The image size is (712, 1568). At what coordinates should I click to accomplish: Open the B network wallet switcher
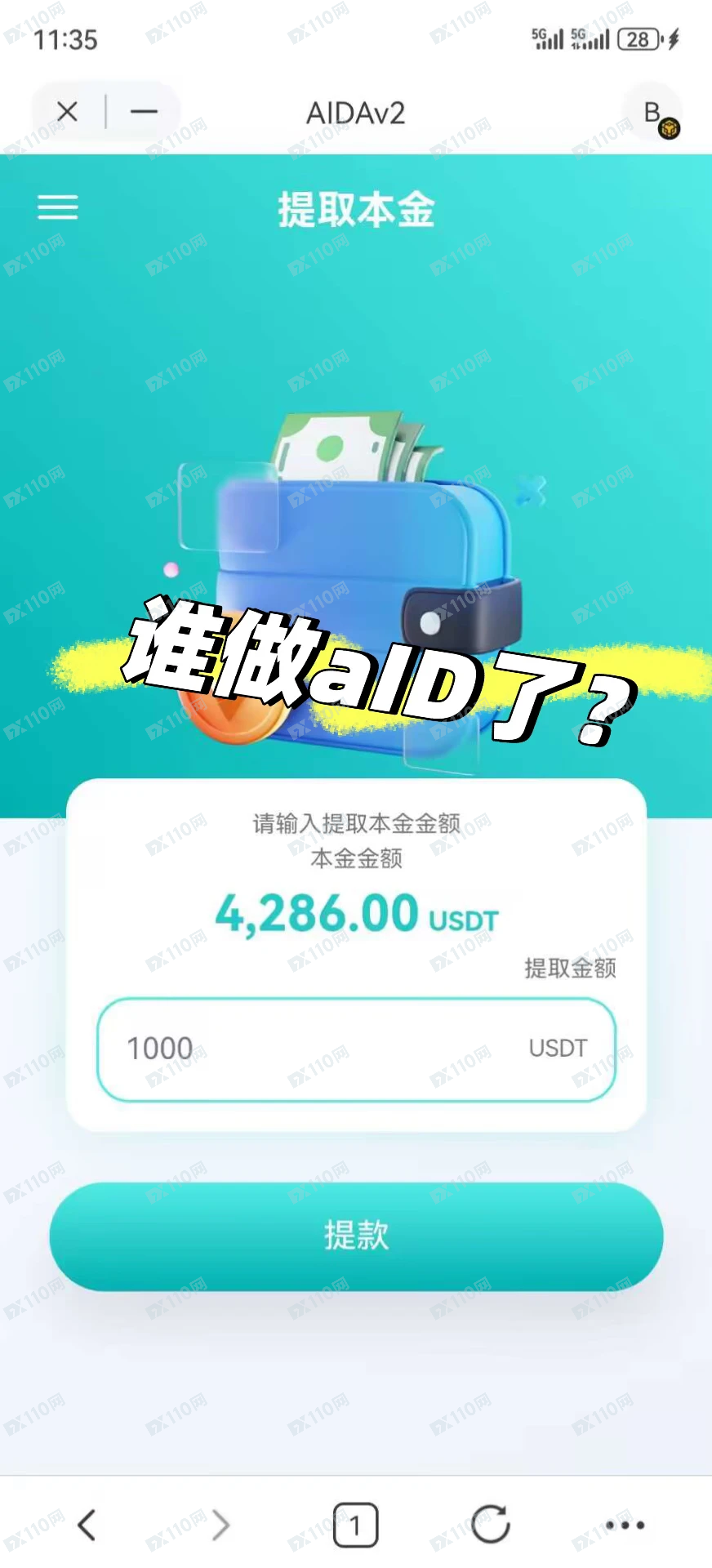coord(654,114)
